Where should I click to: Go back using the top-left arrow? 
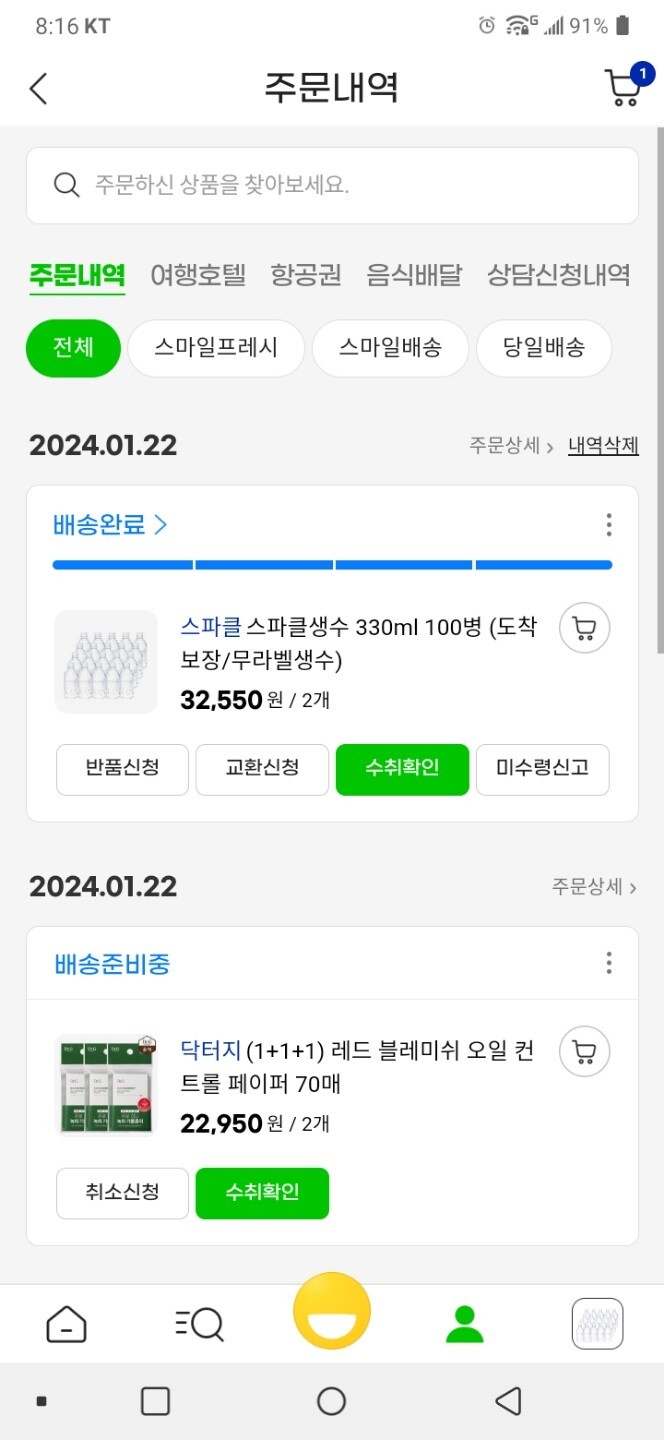coord(38,89)
